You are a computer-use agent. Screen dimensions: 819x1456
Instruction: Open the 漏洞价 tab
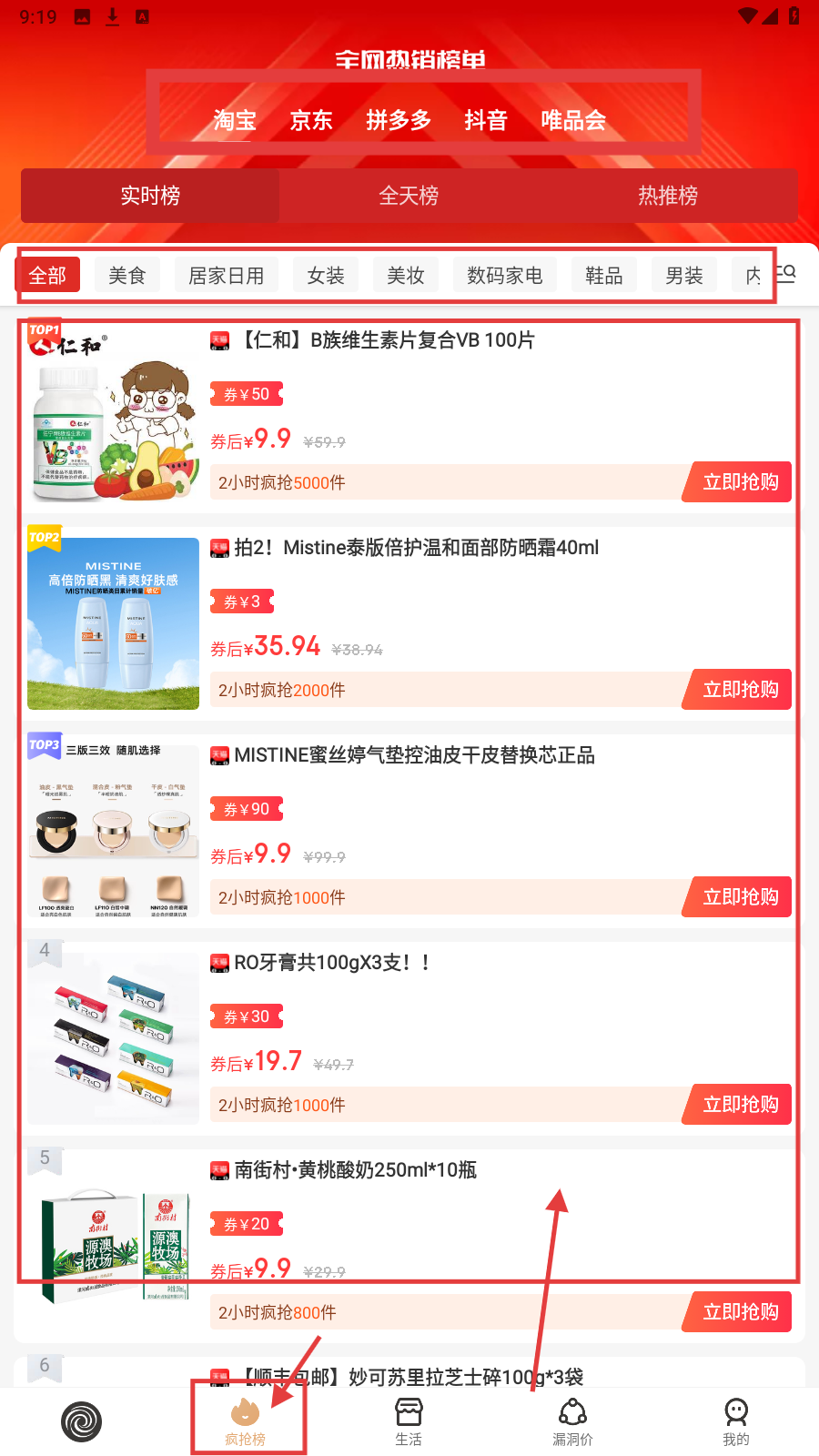pyautogui.click(x=572, y=1421)
